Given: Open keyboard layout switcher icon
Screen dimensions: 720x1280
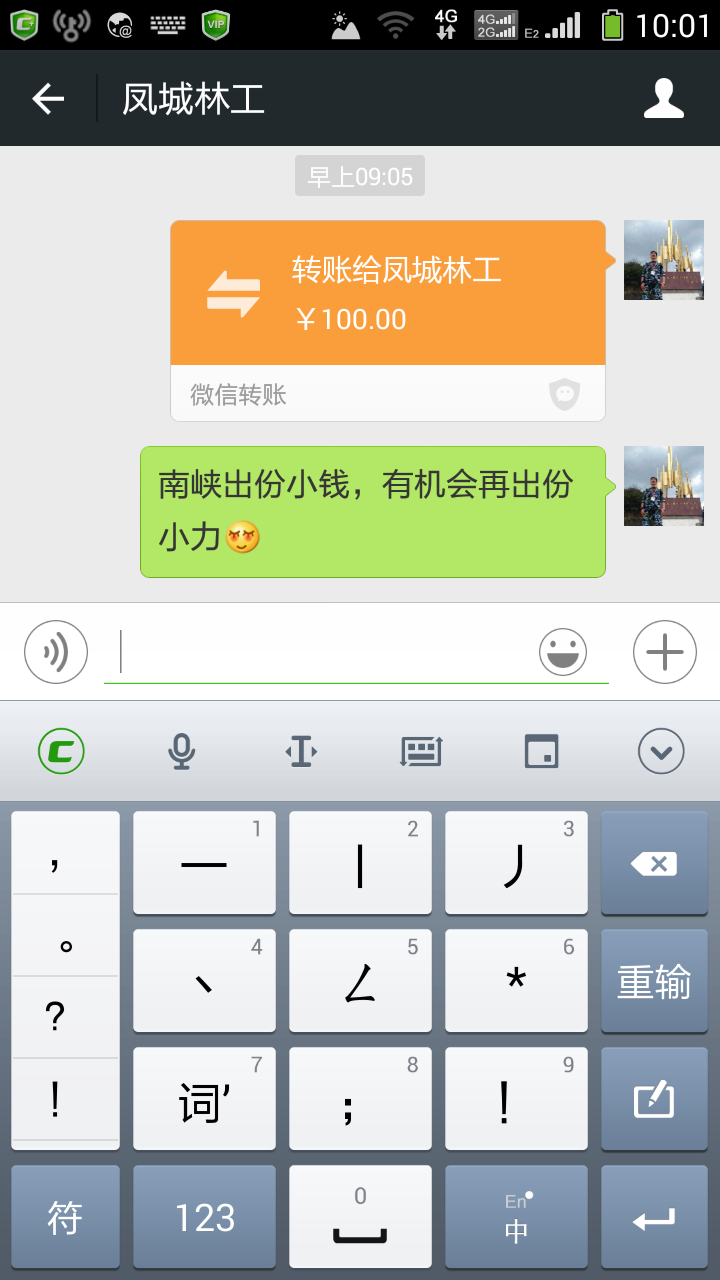Looking at the screenshot, I should [x=420, y=750].
